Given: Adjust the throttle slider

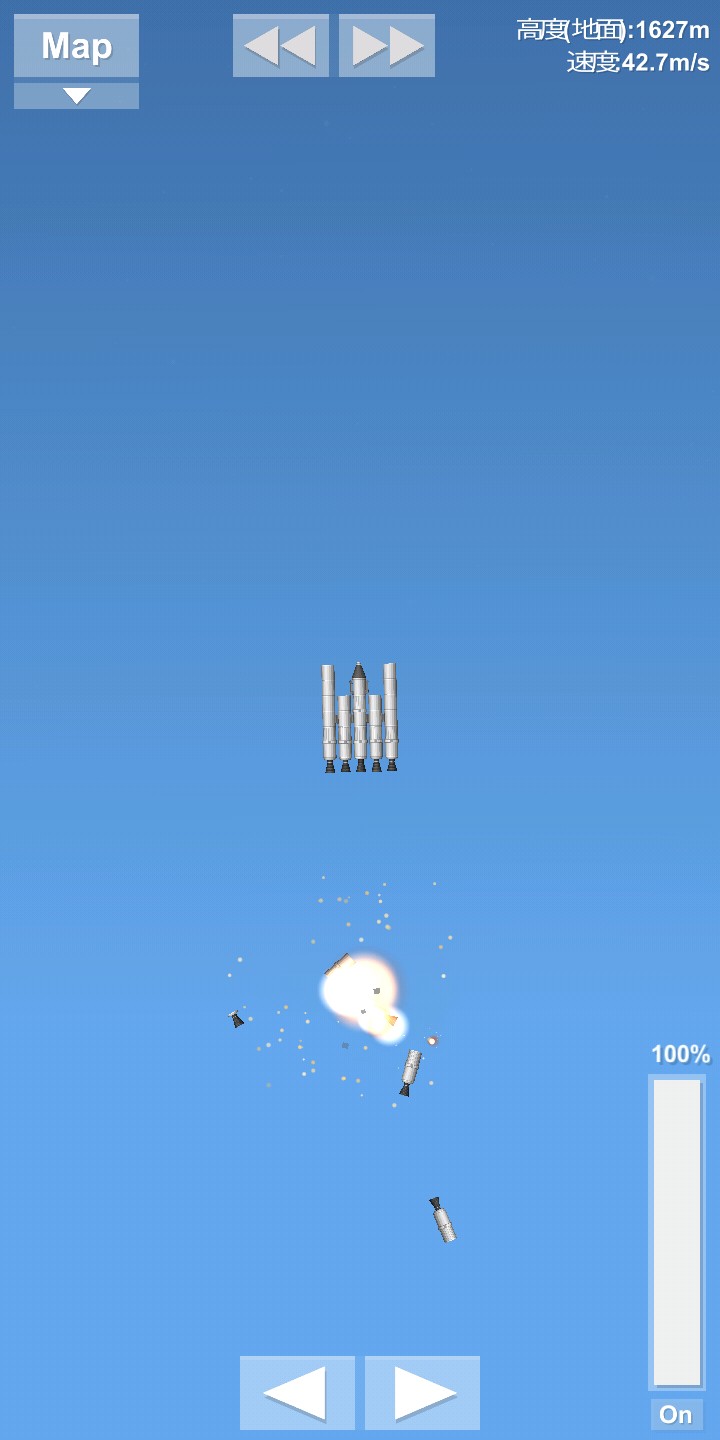Looking at the screenshot, I should click(677, 1232).
